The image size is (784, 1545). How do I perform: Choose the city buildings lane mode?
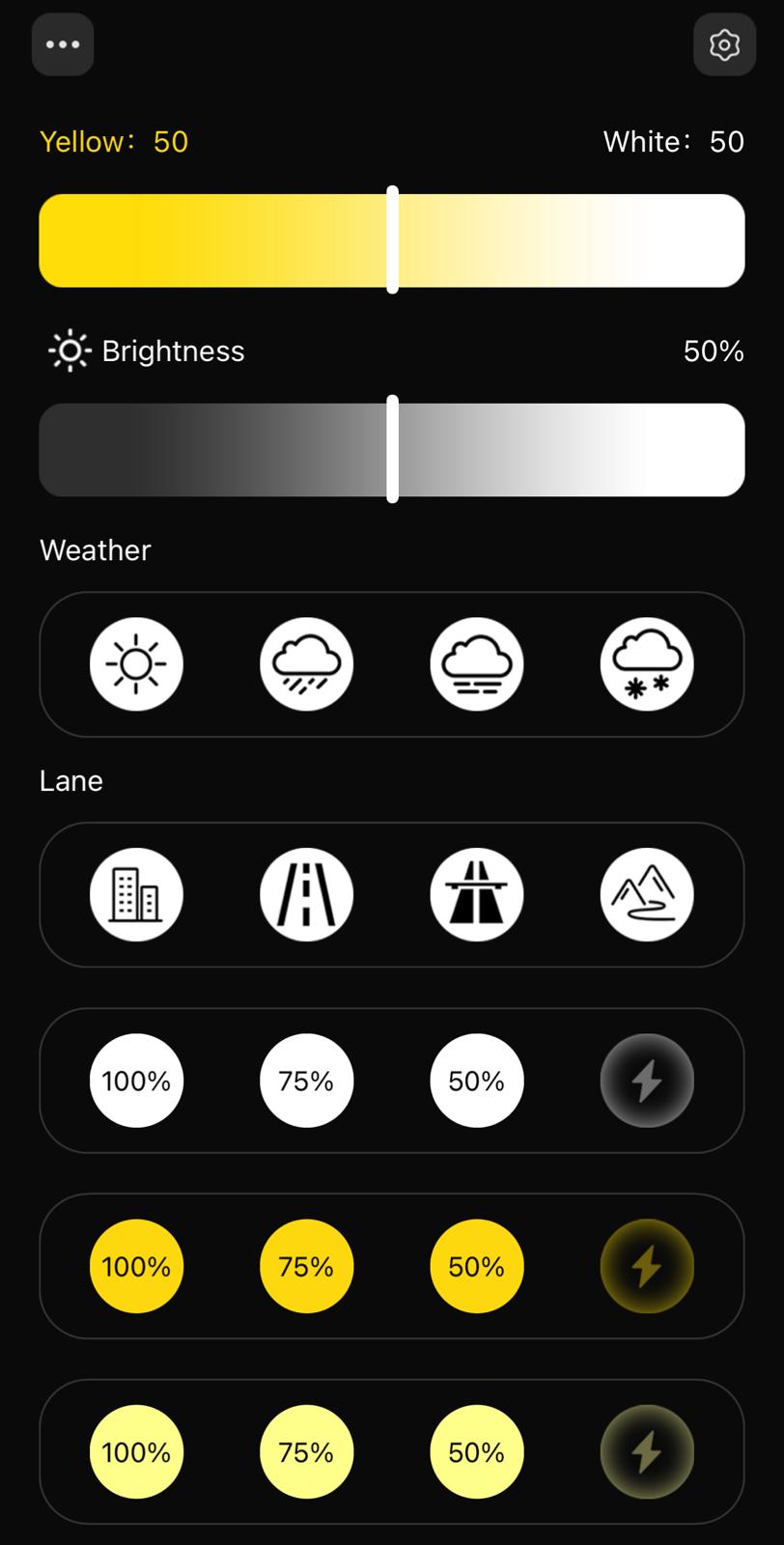pos(136,895)
